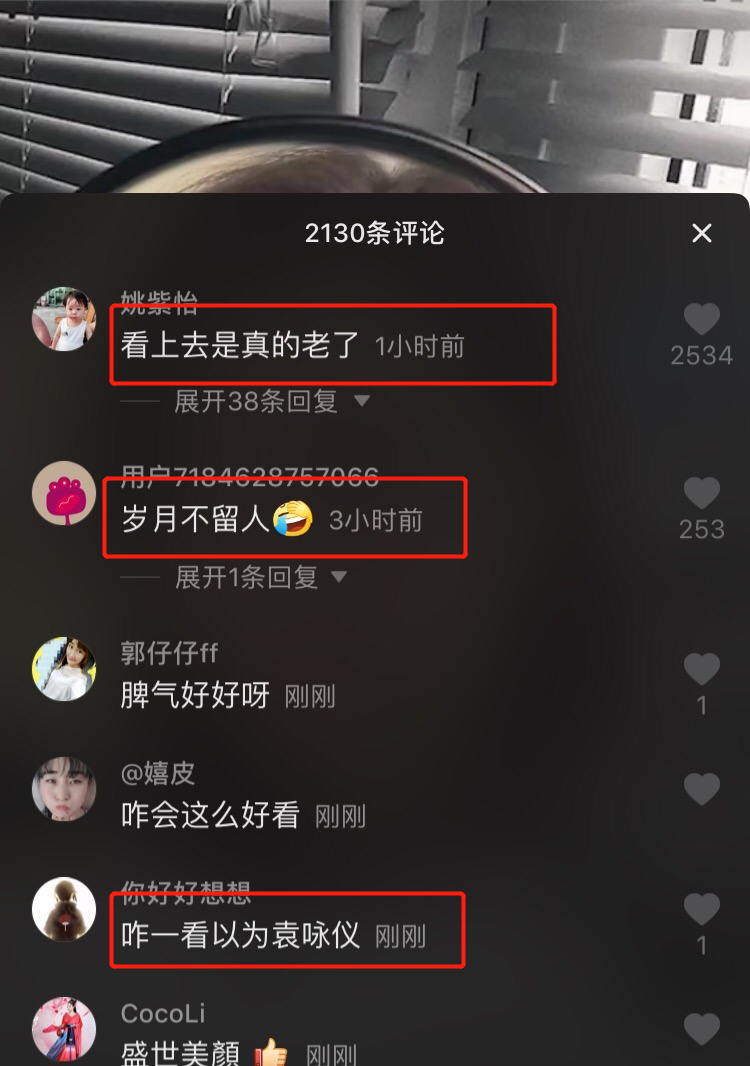Open @嬉皮's profile avatar

coord(64,789)
